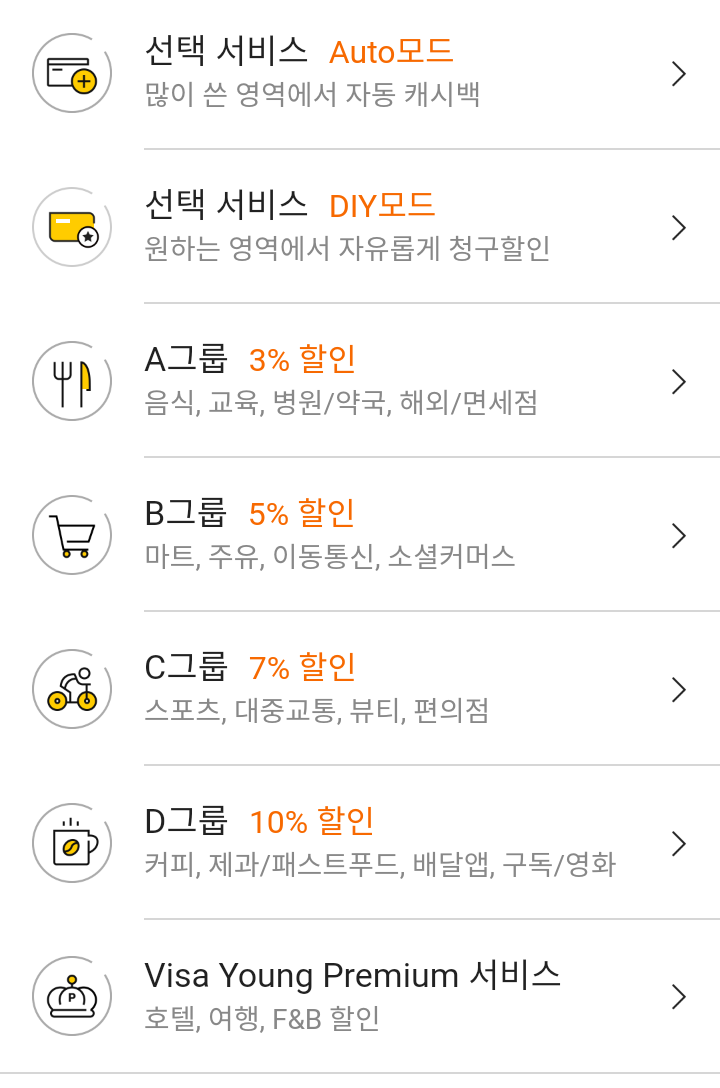Select C그룹 7% 할인 row

tap(360, 689)
